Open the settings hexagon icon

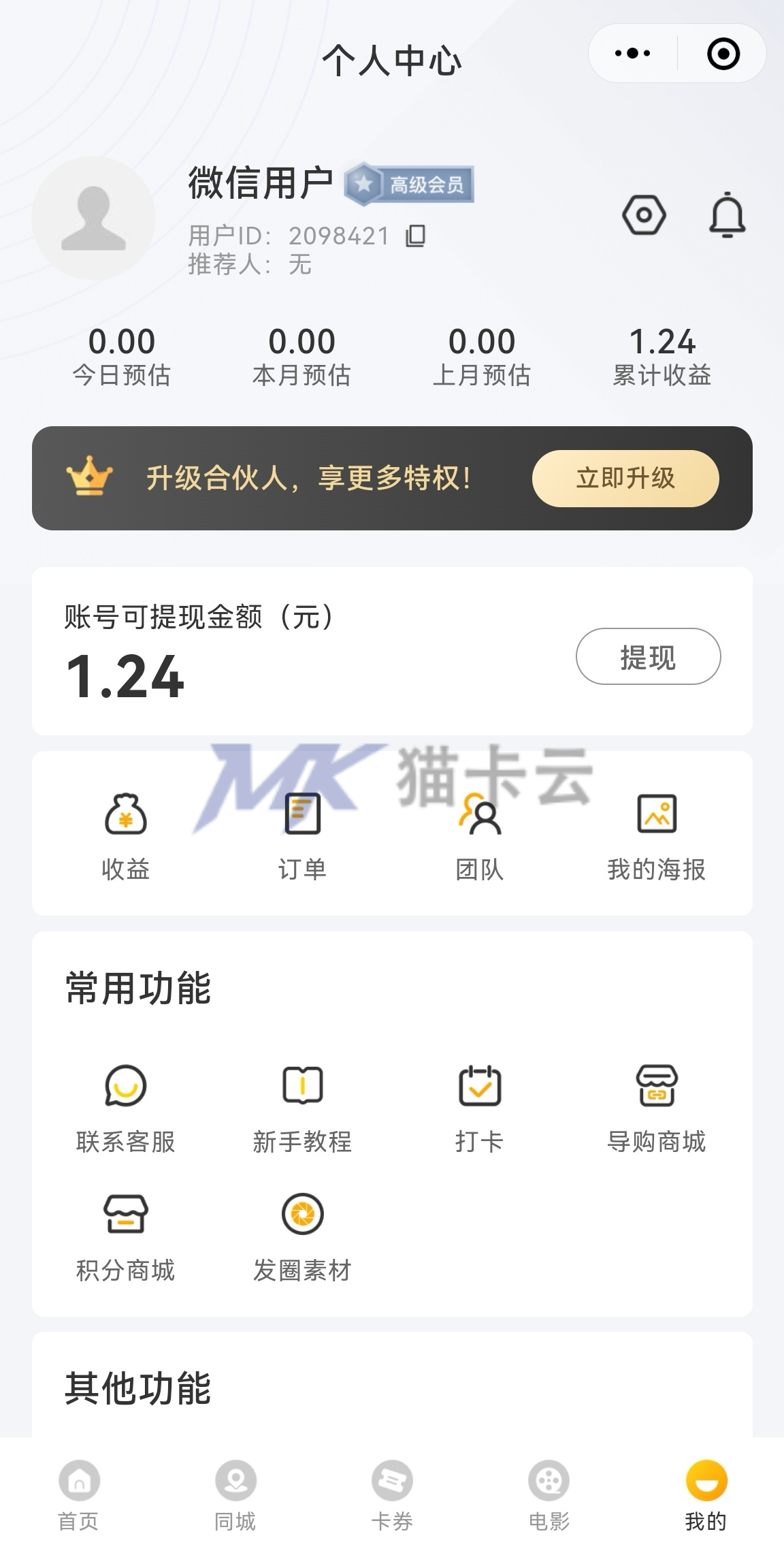pos(643,216)
